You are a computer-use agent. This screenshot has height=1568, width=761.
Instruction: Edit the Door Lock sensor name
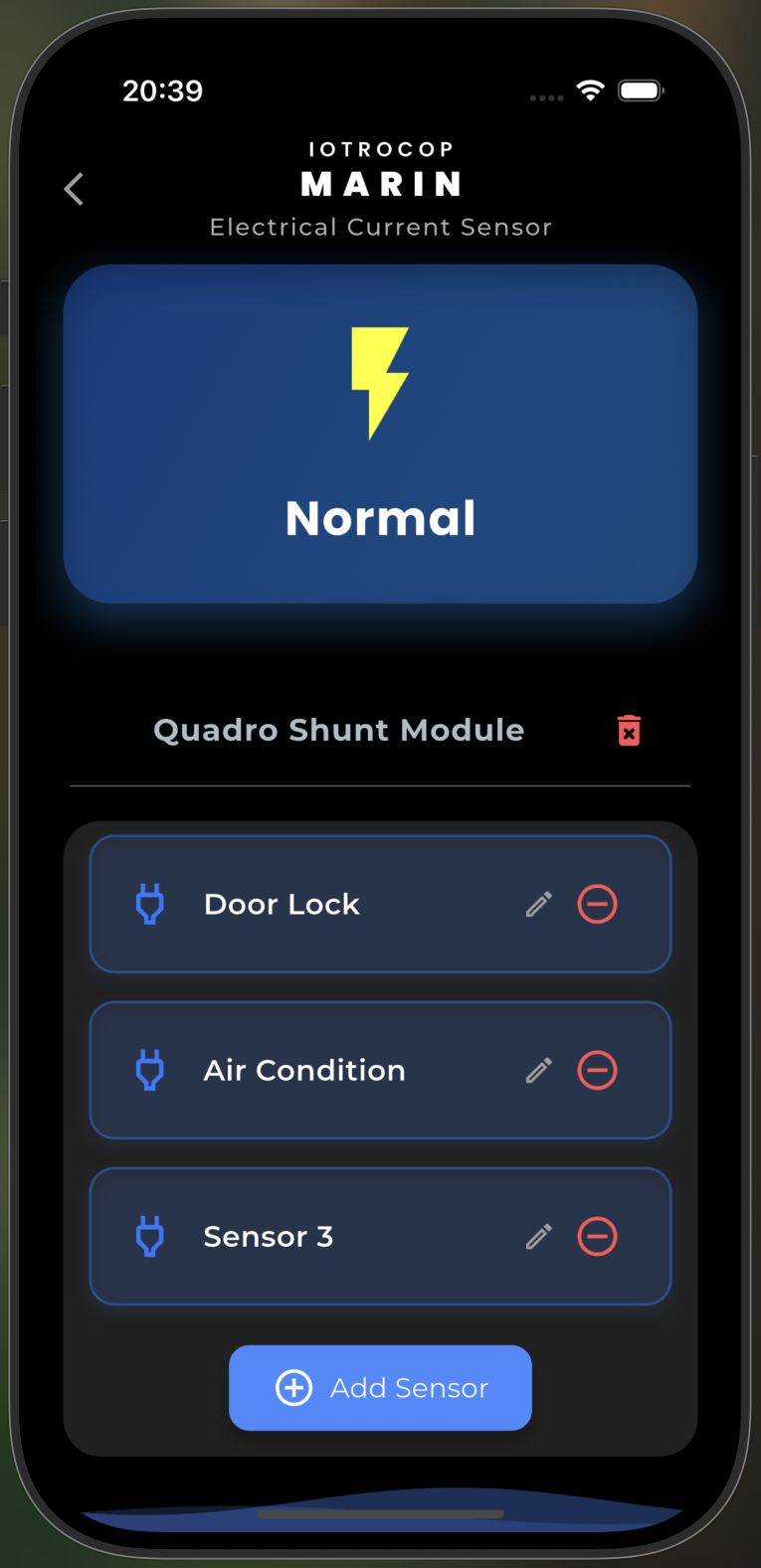click(x=538, y=904)
